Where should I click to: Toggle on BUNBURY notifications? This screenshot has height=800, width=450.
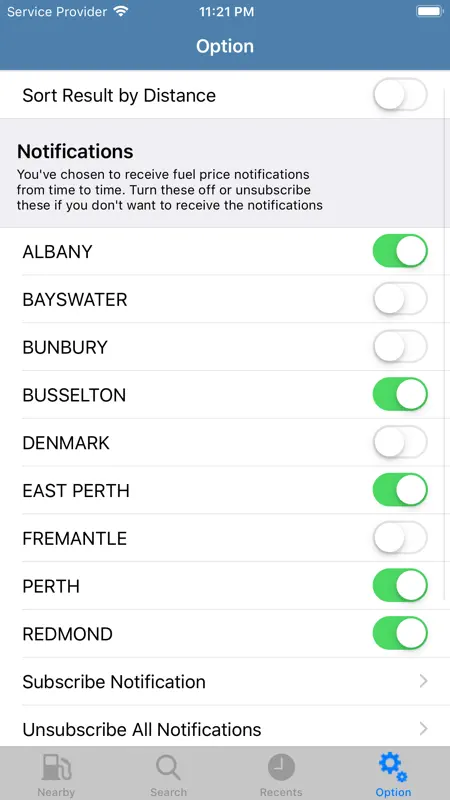click(x=400, y=347)
